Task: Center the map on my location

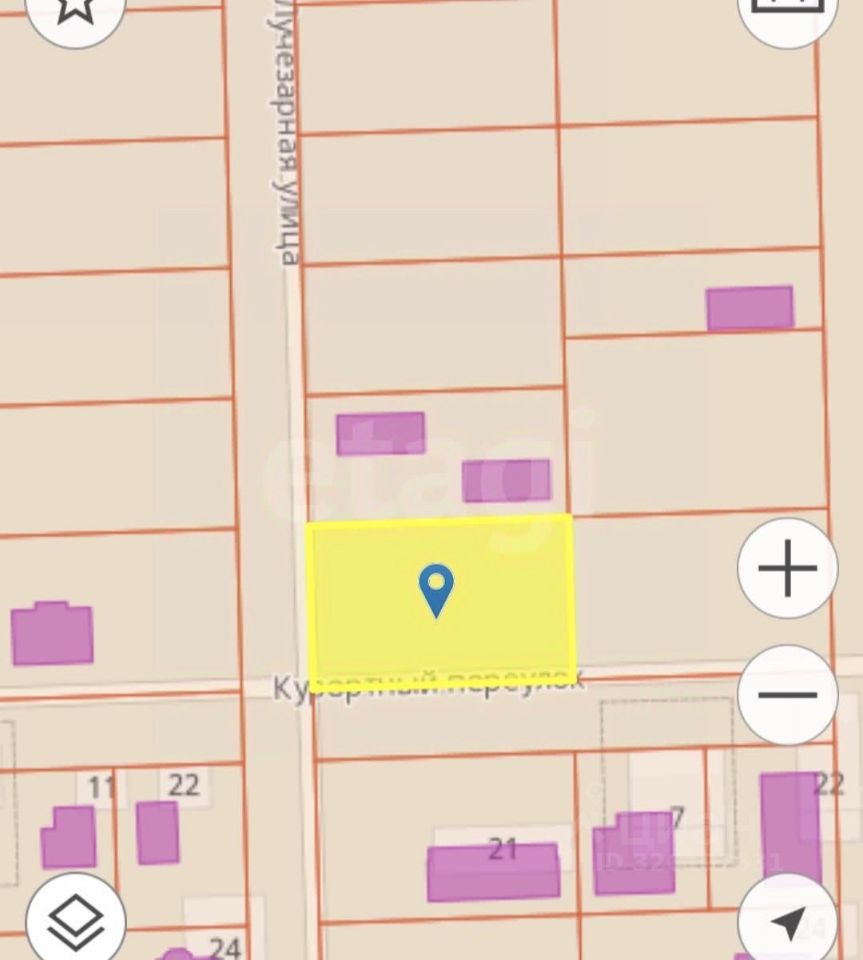Action: [x=789, y=922]
